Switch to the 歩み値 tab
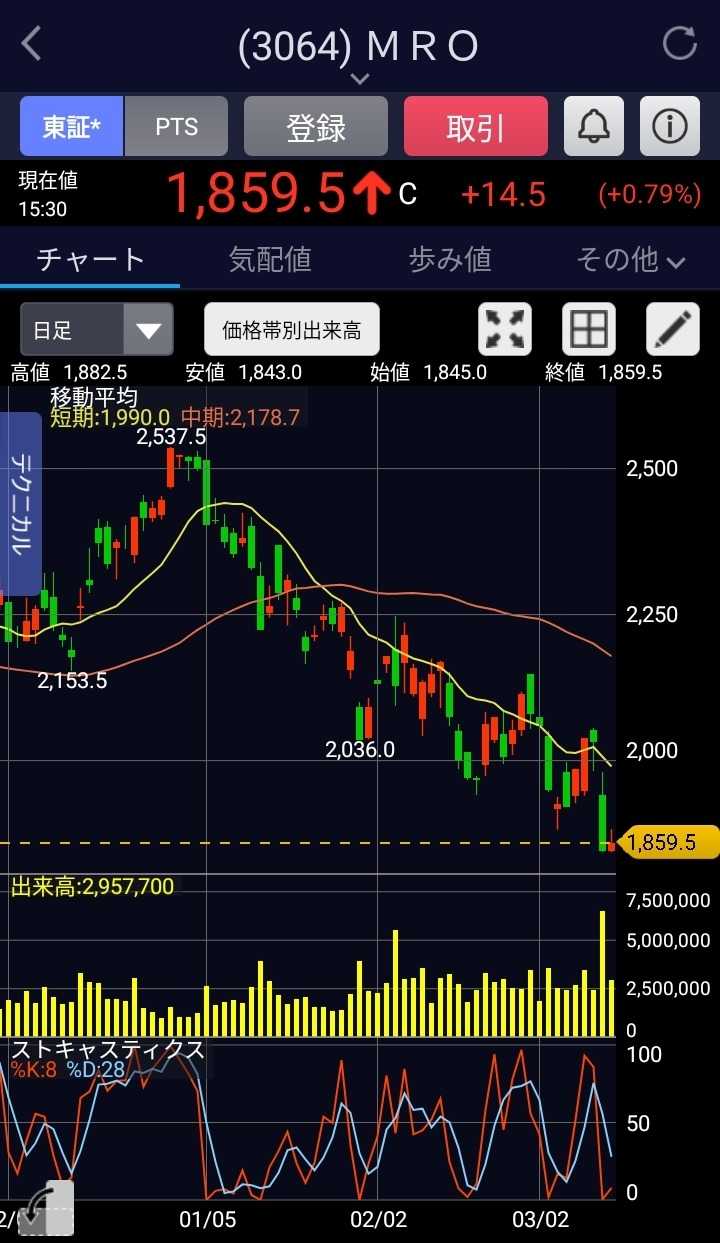This screenshot has width=720, height=1243. point(450,260)
